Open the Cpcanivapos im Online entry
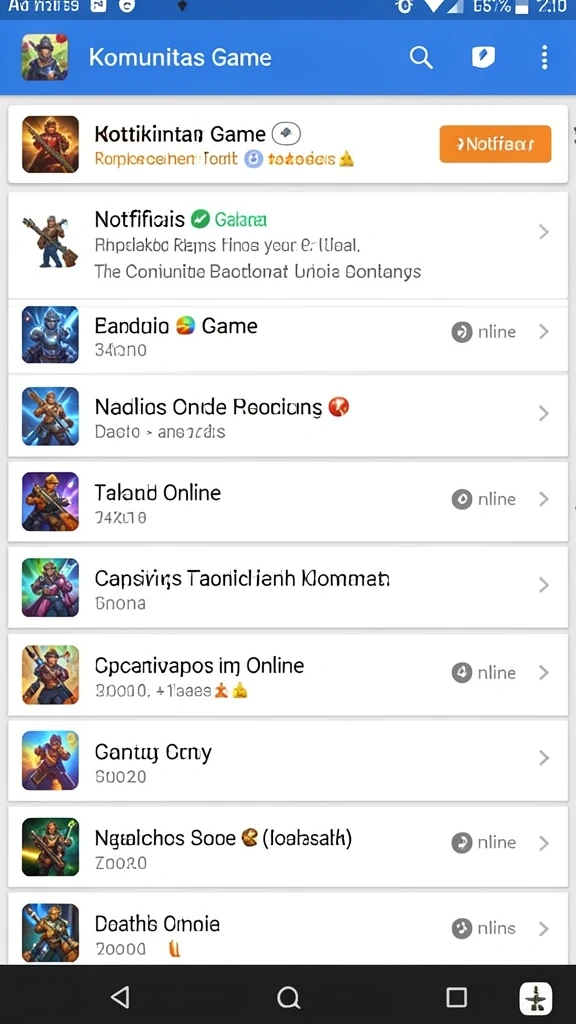576x1024 pixels. click(288, 675)
